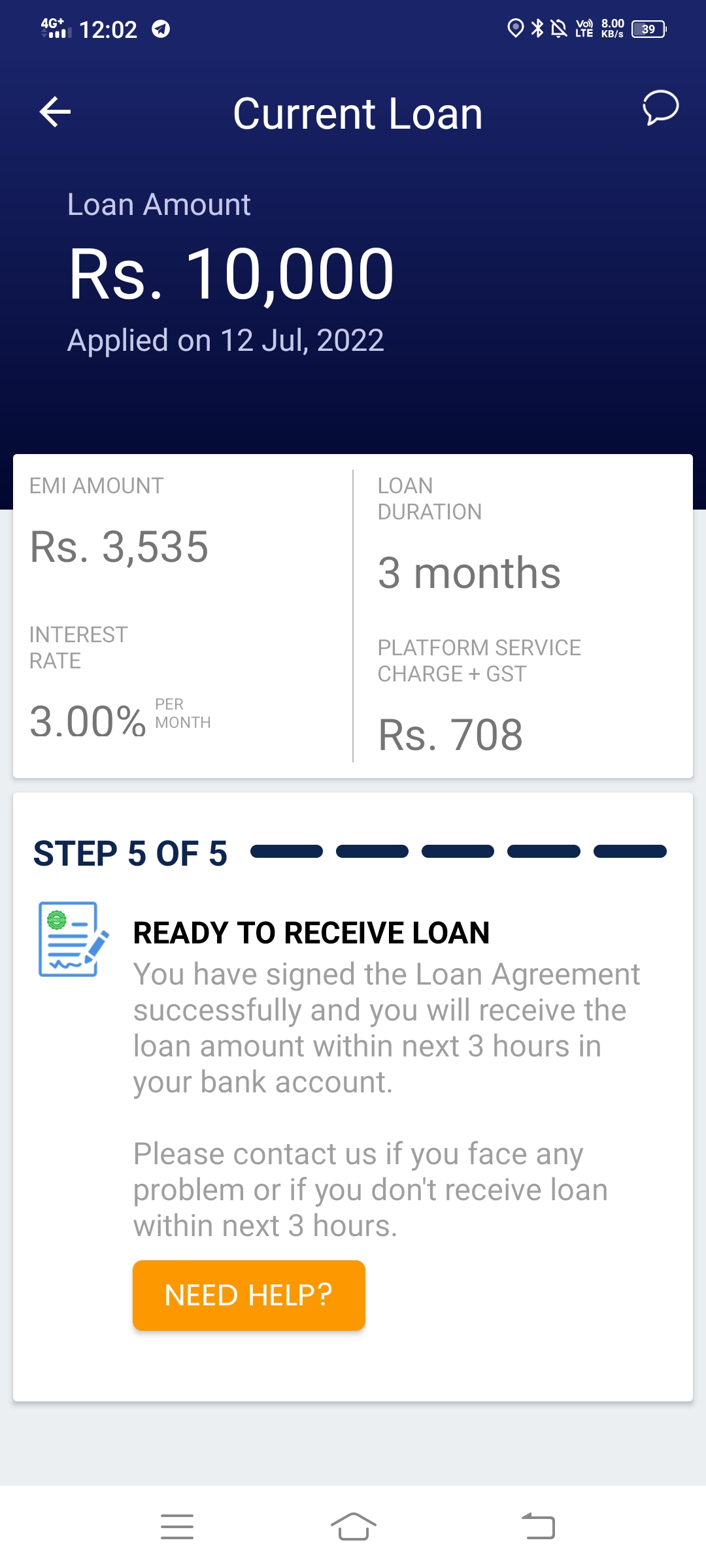The width and height of the screenshot is (706, 1568).
Task: Tap the NEED HELP? button
Action: click(x=248, y=1295)
